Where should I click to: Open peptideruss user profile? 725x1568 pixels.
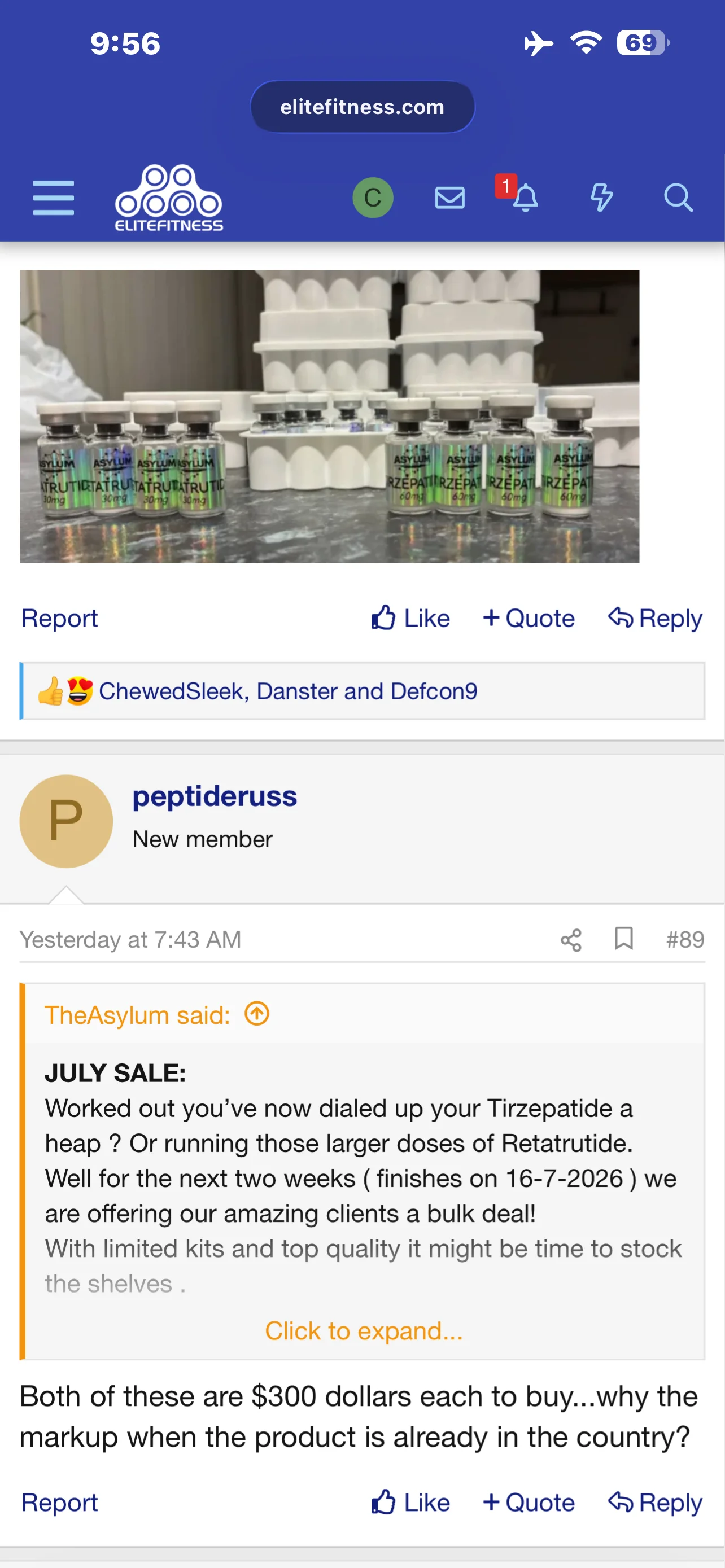tap(215, 796)
